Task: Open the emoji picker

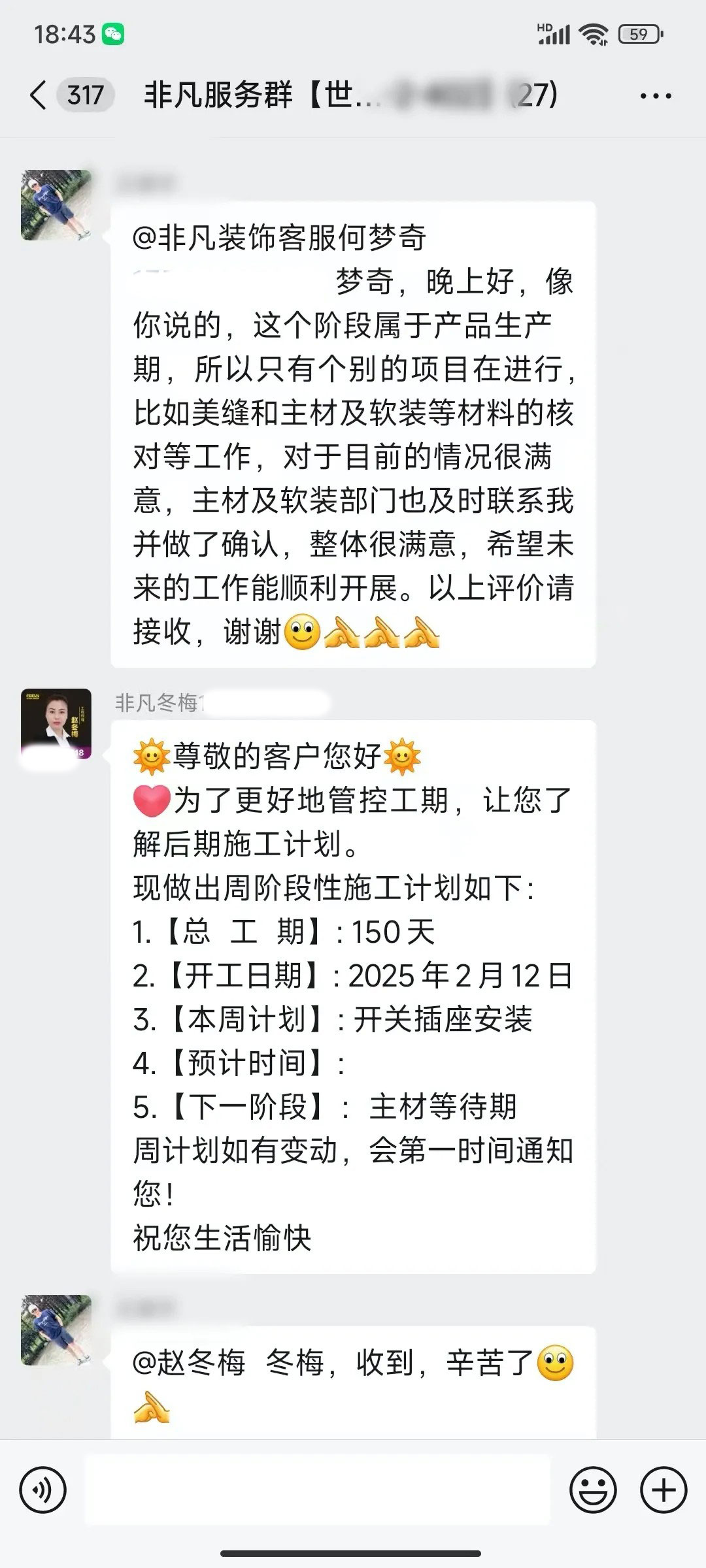Action: [x=593, y=1491]
